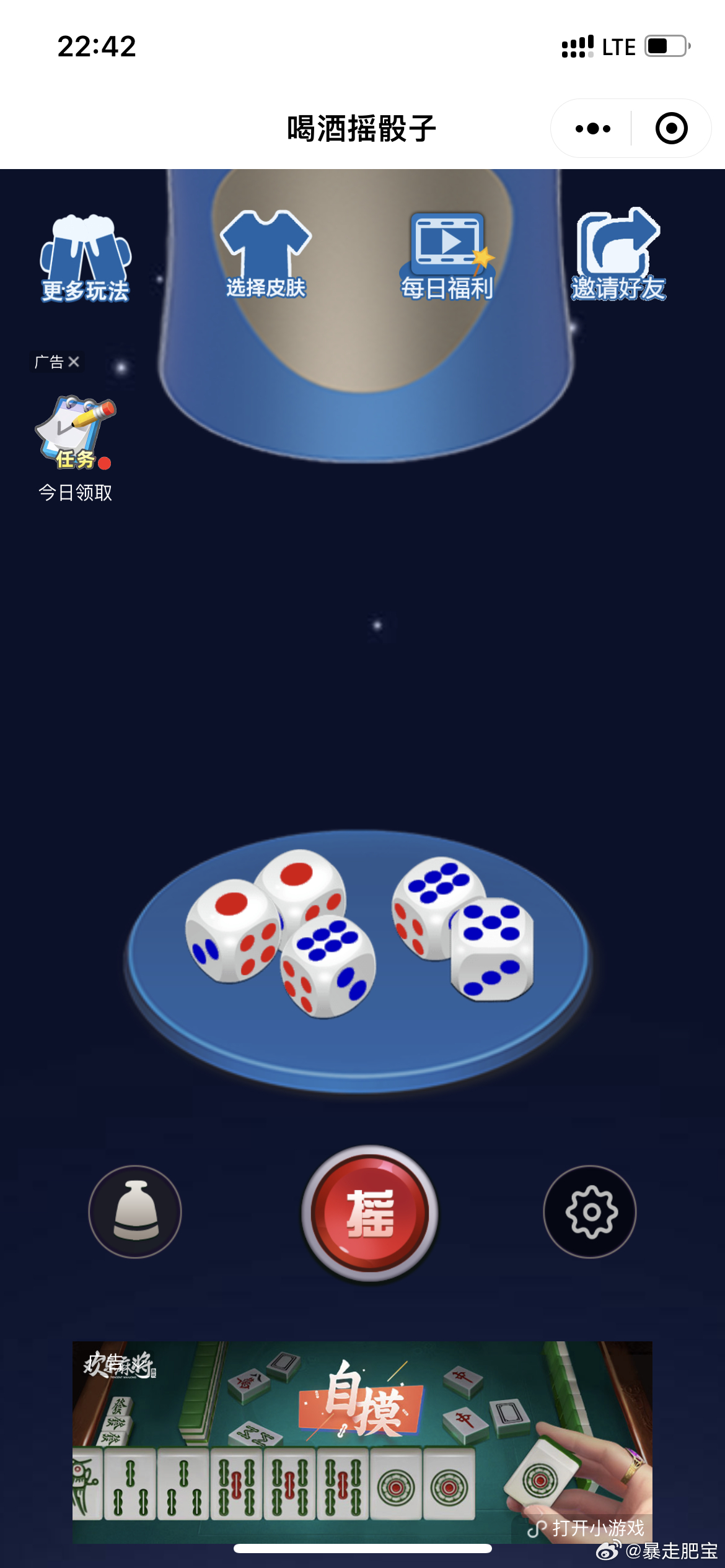The width and height of the screenshot is (725, 1568).
Task: Open the settings gear
Action: 590,1212
